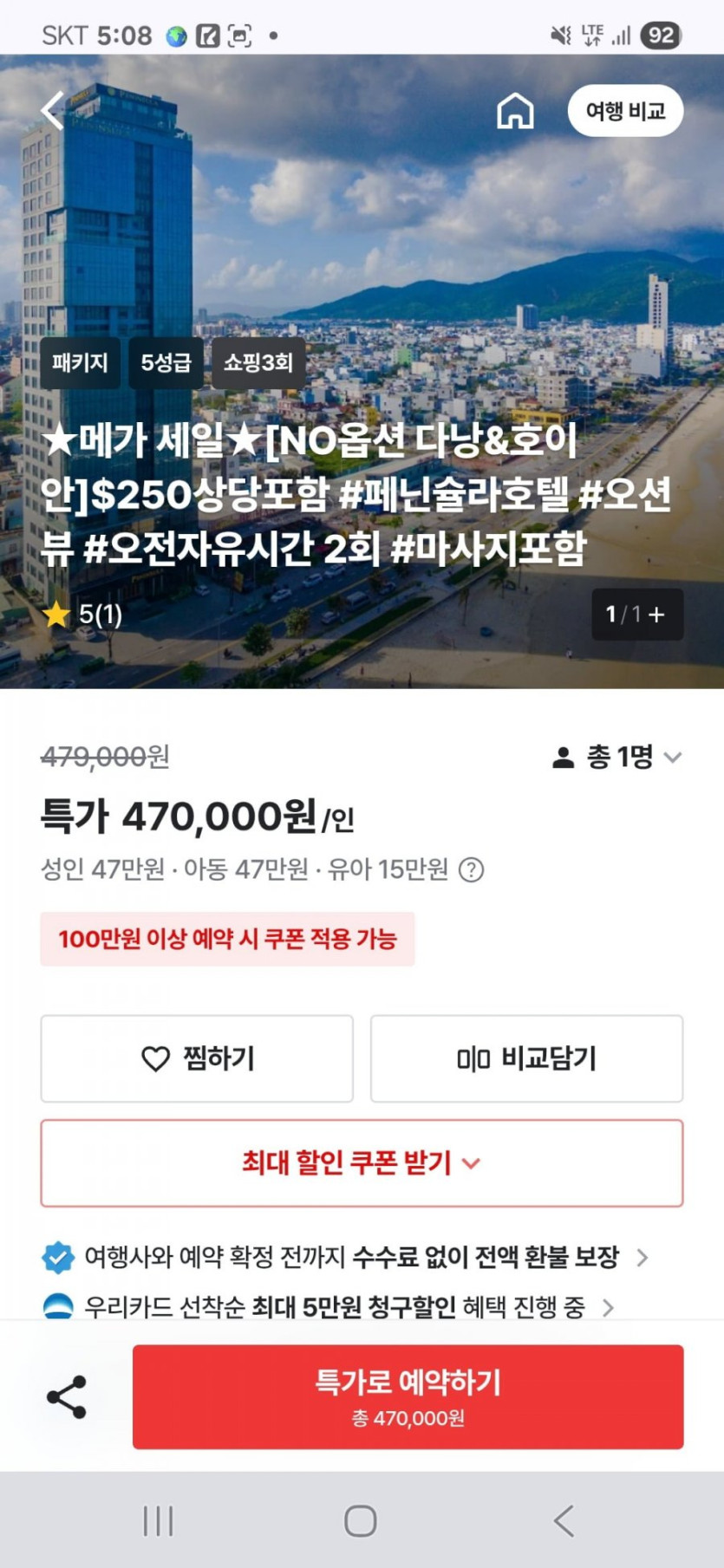This screenshot has height=1568, width=724.
Task: Tap 특가로 예약하기 to book
Action: (x=408, y=1396)
